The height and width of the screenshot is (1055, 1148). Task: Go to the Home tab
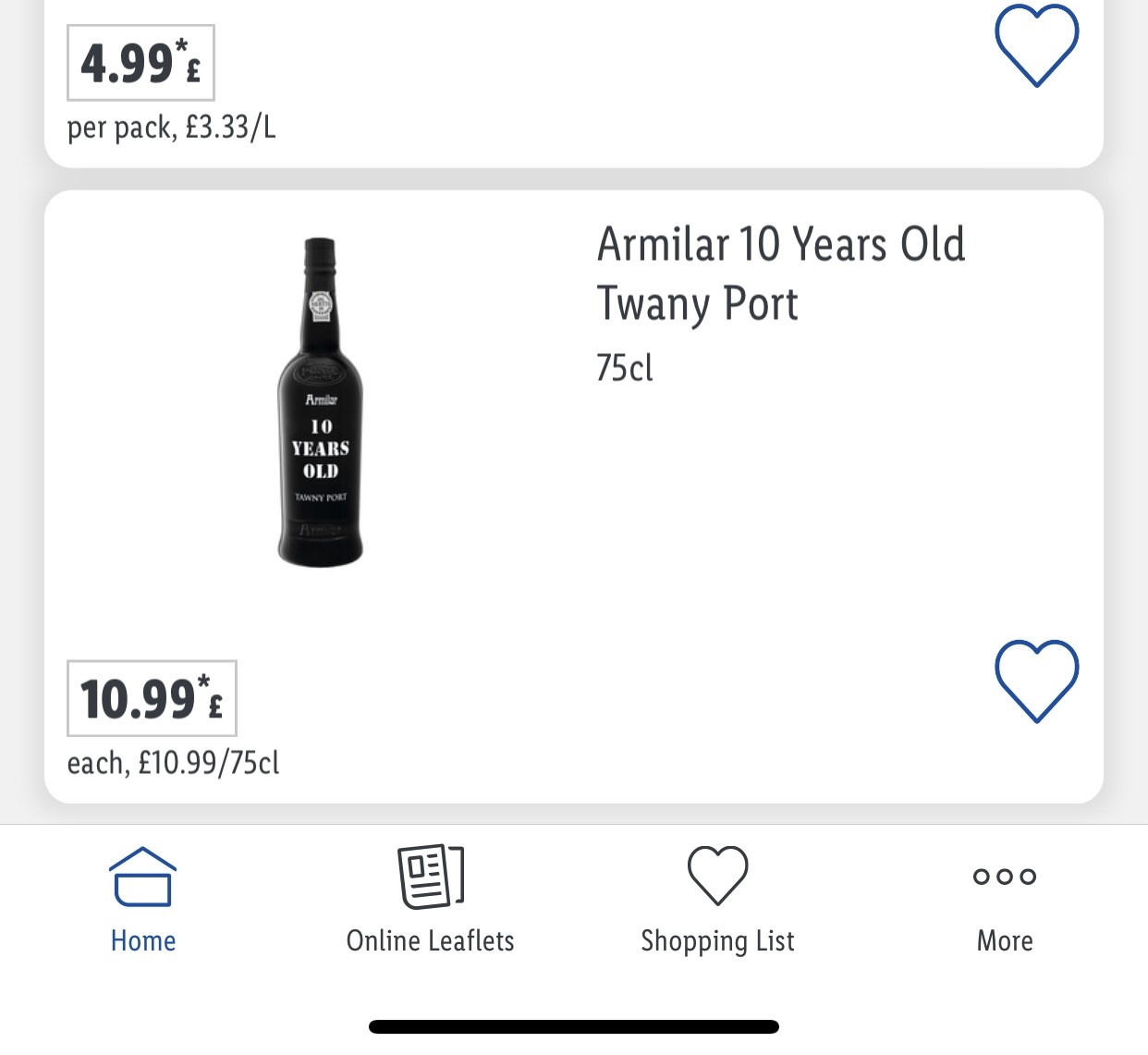tap(143, 900)
